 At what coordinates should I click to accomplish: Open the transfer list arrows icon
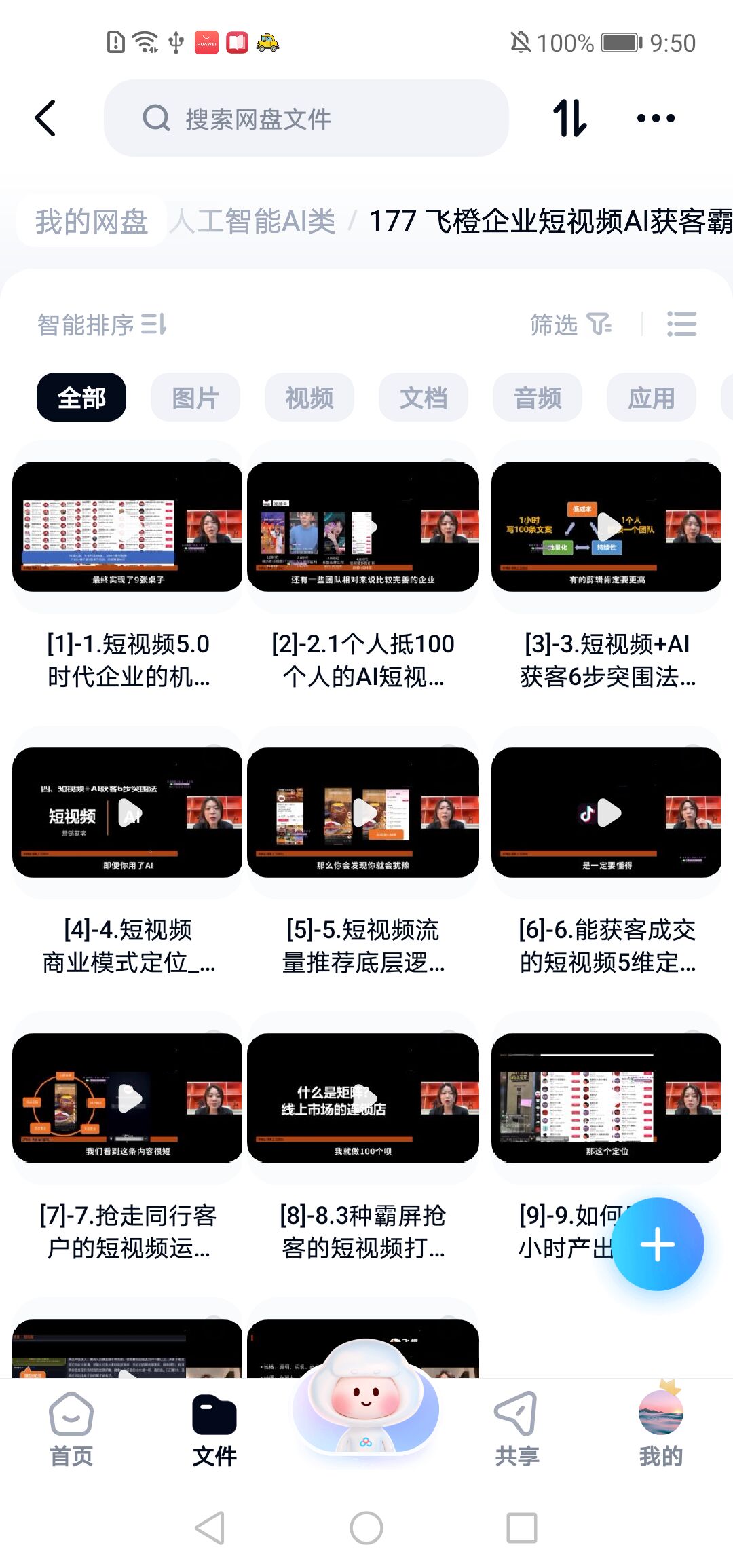[569, 118]
